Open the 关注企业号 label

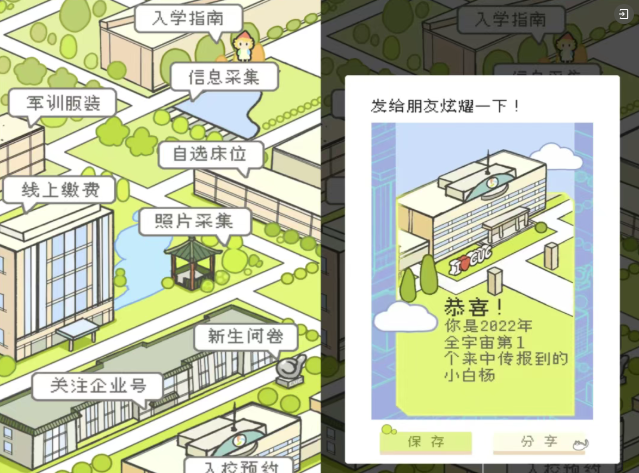coord(97,385)
